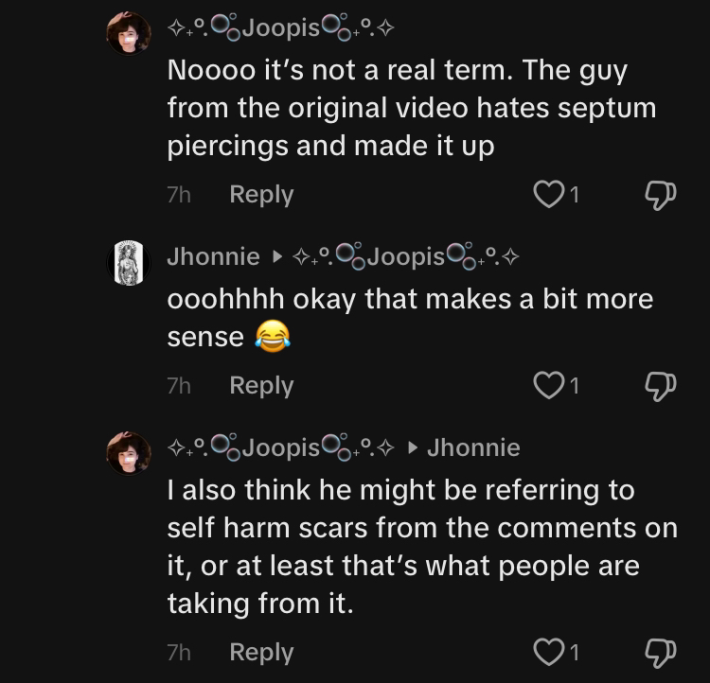Dislike Jhonnie's 'makes a bit more sense' comment
710x683 pixels.
pos(661,385)
